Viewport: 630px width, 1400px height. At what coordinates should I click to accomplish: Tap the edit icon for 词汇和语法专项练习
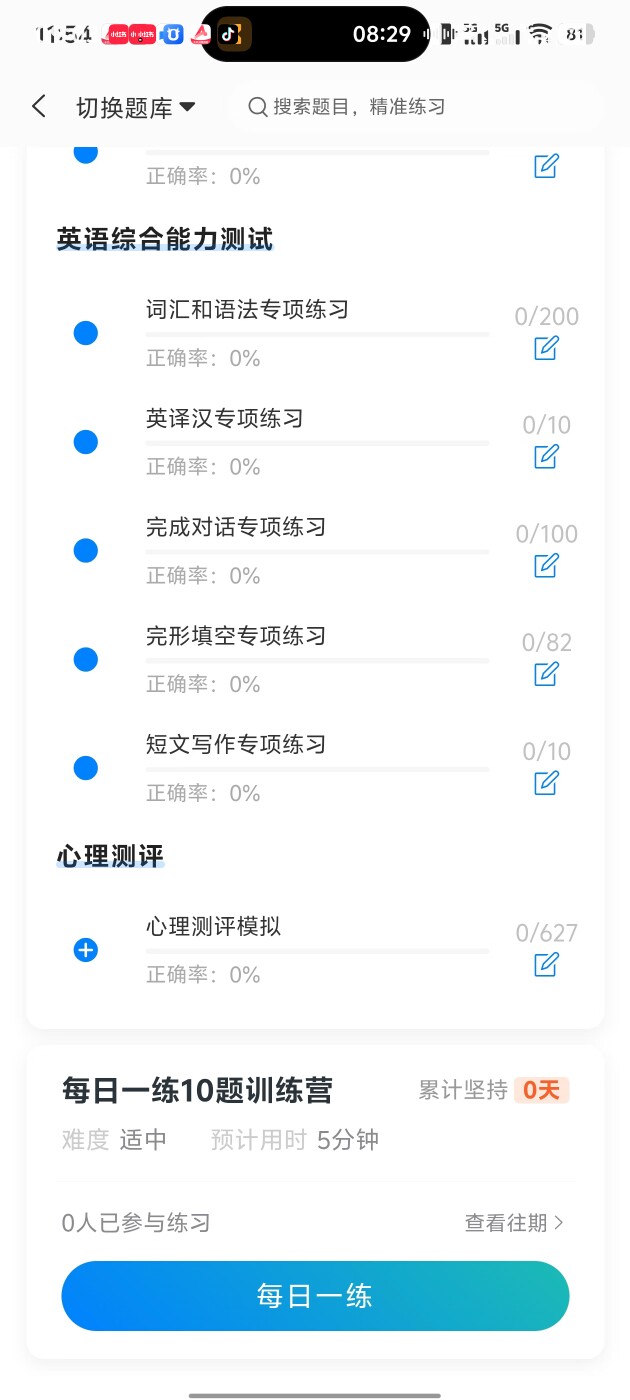point(546,348)
